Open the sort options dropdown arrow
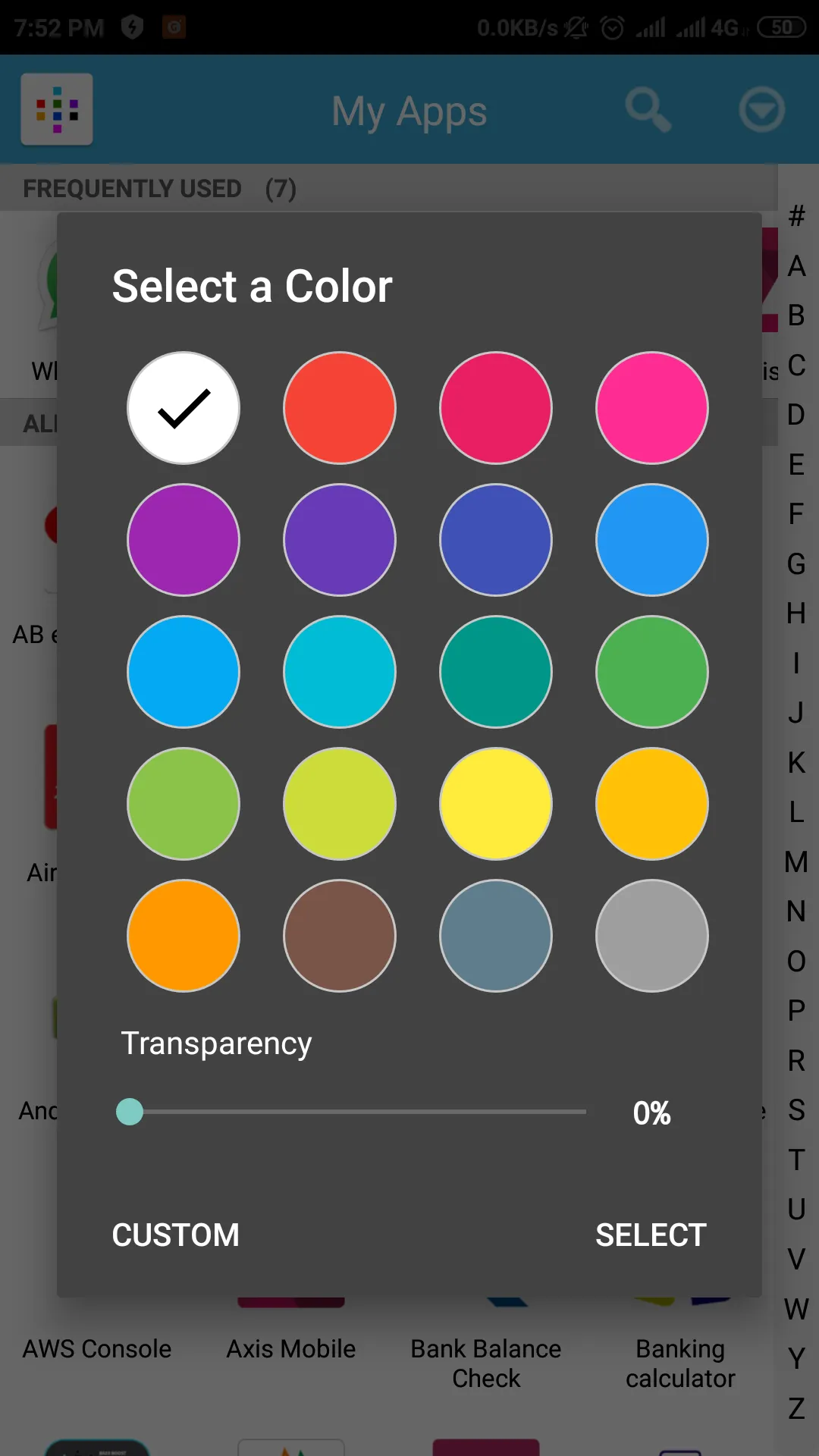Screen dimensions: 819x1456 coord(761,108)
